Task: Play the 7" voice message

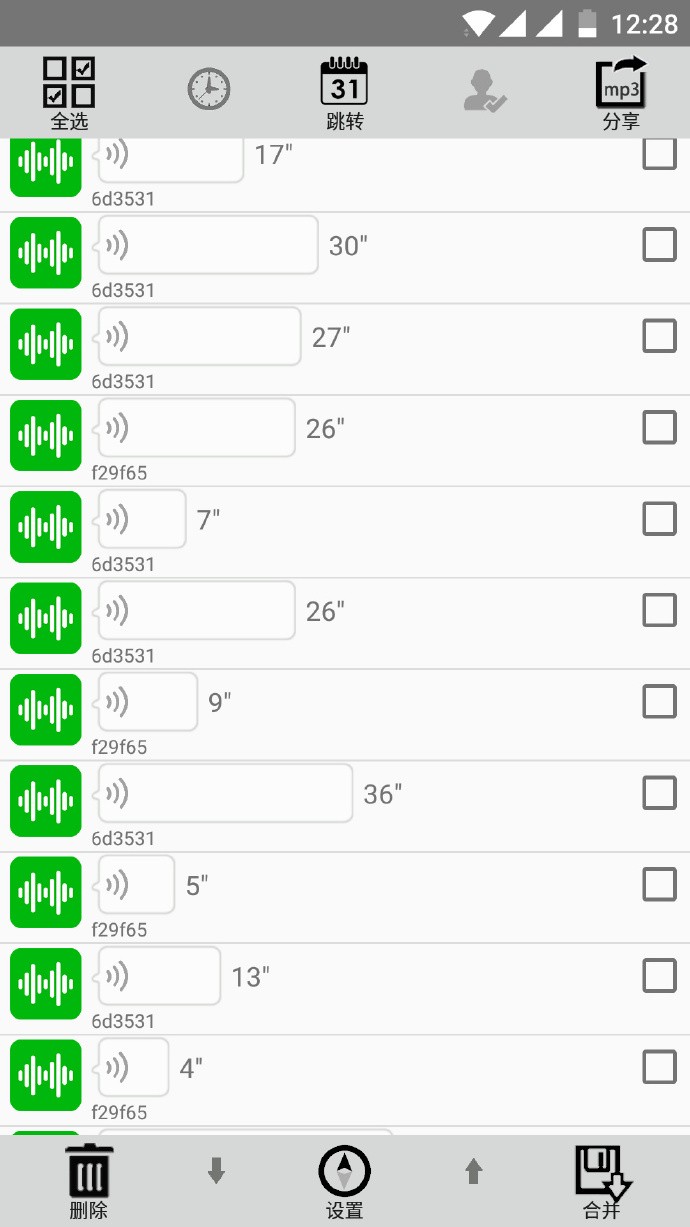Action: pyautogui.click(x=142, y=519)
